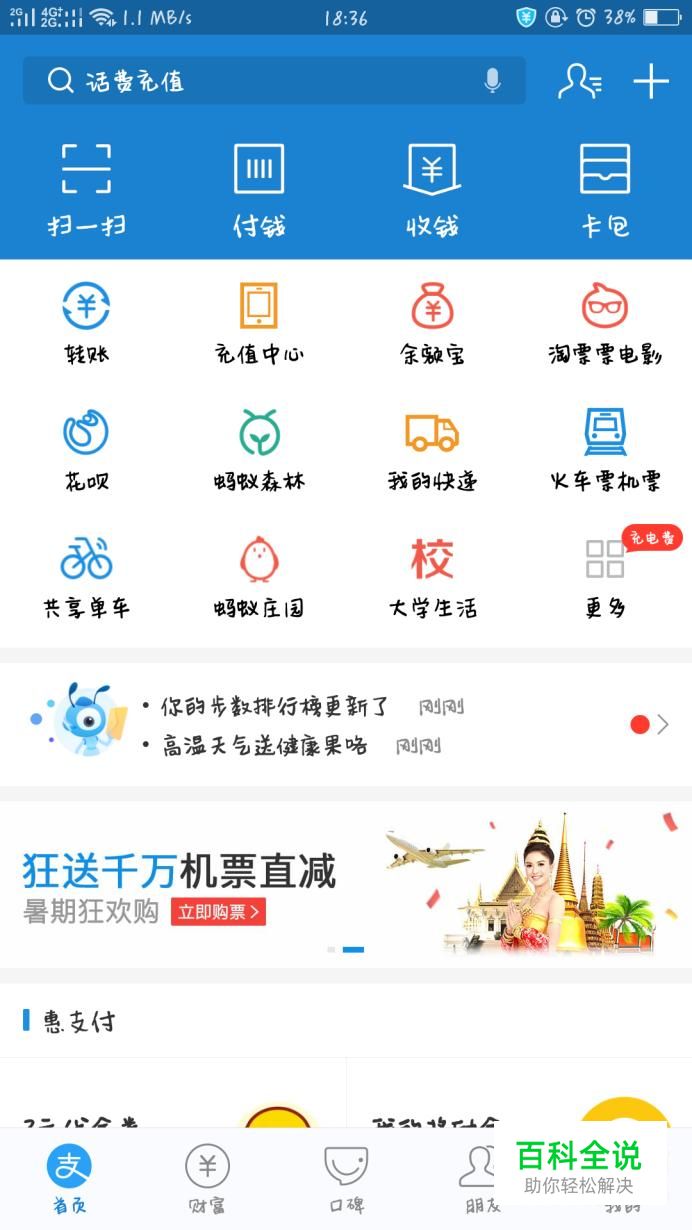
Task: Switch to the 口碑 tab
Action: pos(346,1180)
